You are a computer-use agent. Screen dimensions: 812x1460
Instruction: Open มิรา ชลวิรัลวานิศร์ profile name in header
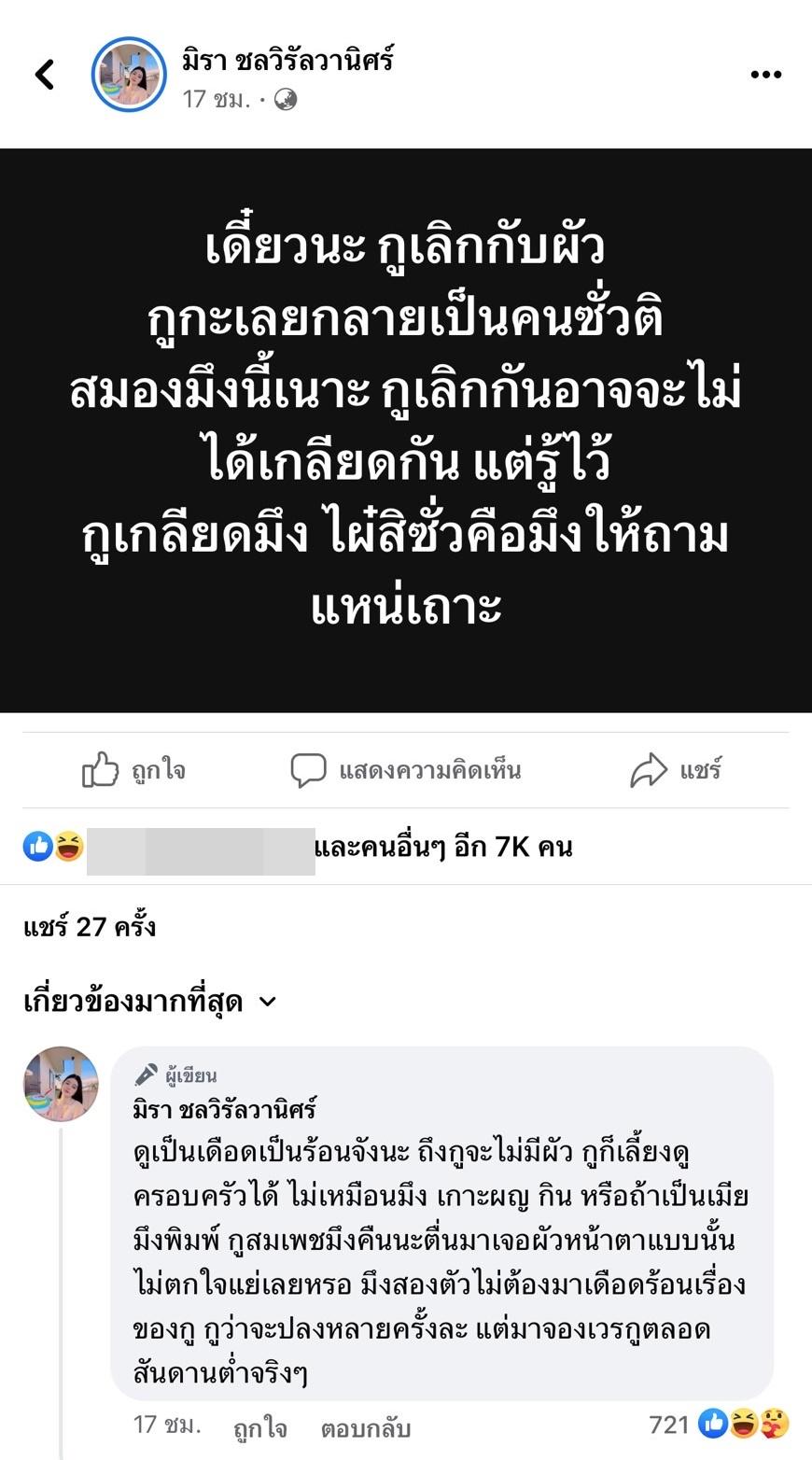287,60
